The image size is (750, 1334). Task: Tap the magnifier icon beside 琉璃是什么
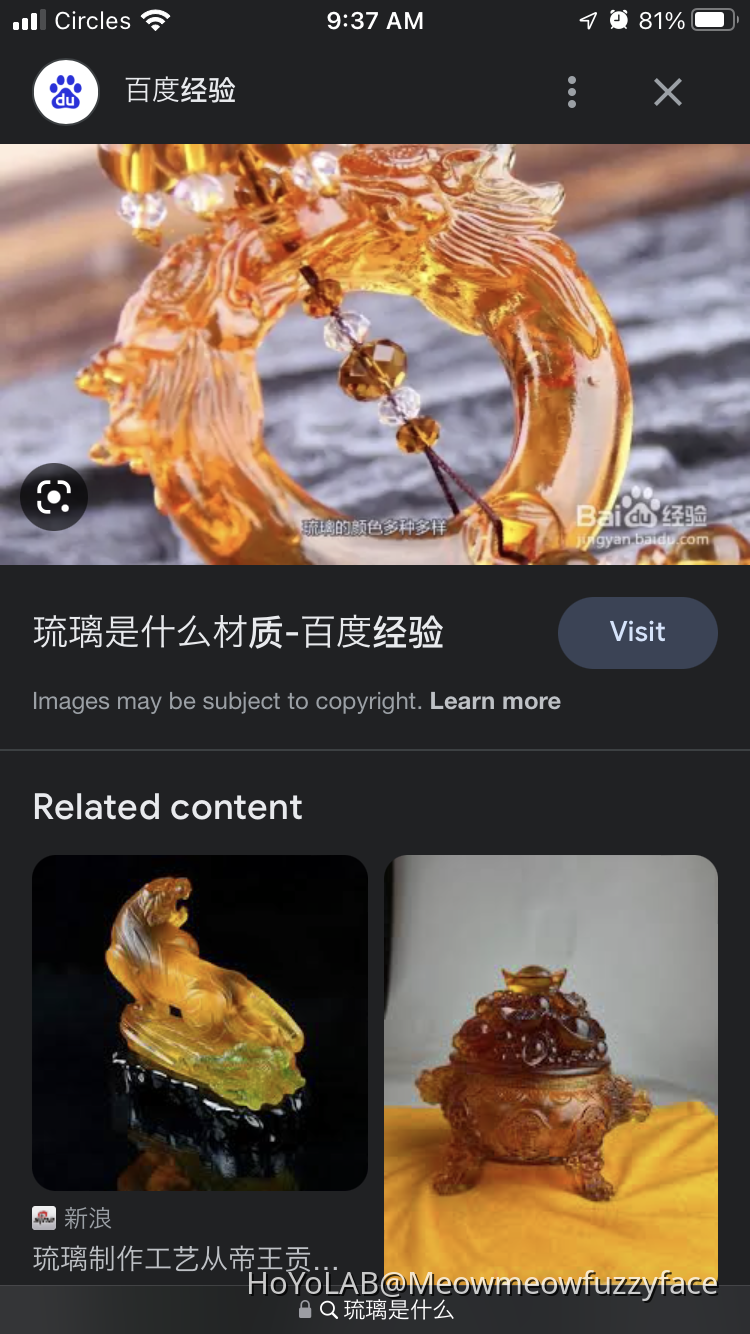click(327, 1308)
